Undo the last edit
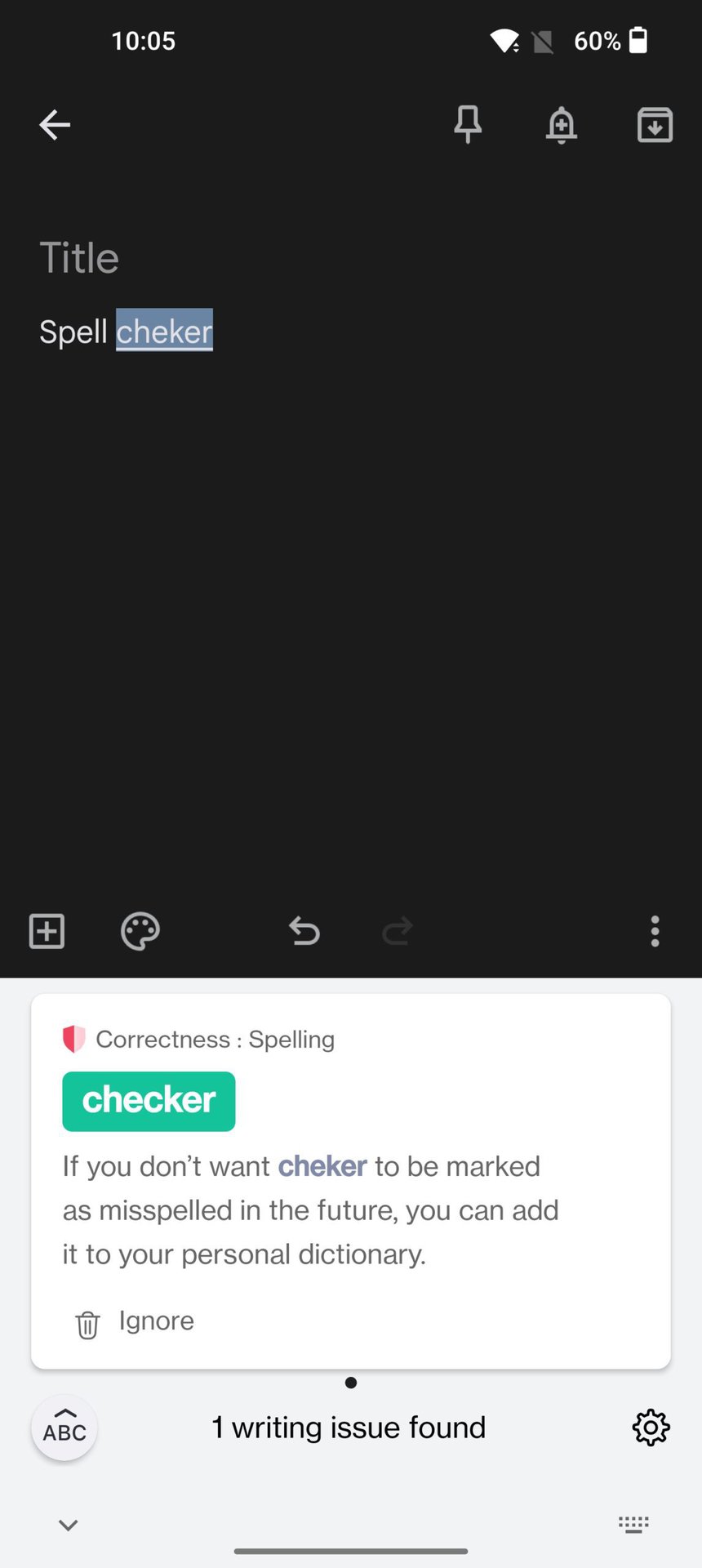The width and height of the screenshot is (702, 1568). pyautogui.click(x=304, y=931)
